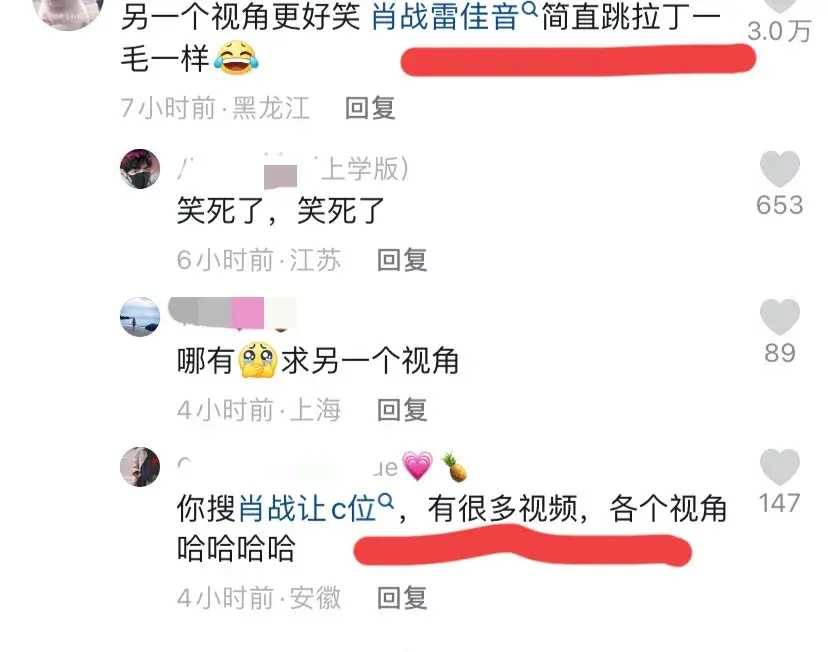Screen dimensions: 828x652
Task: Reply to the comment from 安徽
Action: [x=402, y=598]
